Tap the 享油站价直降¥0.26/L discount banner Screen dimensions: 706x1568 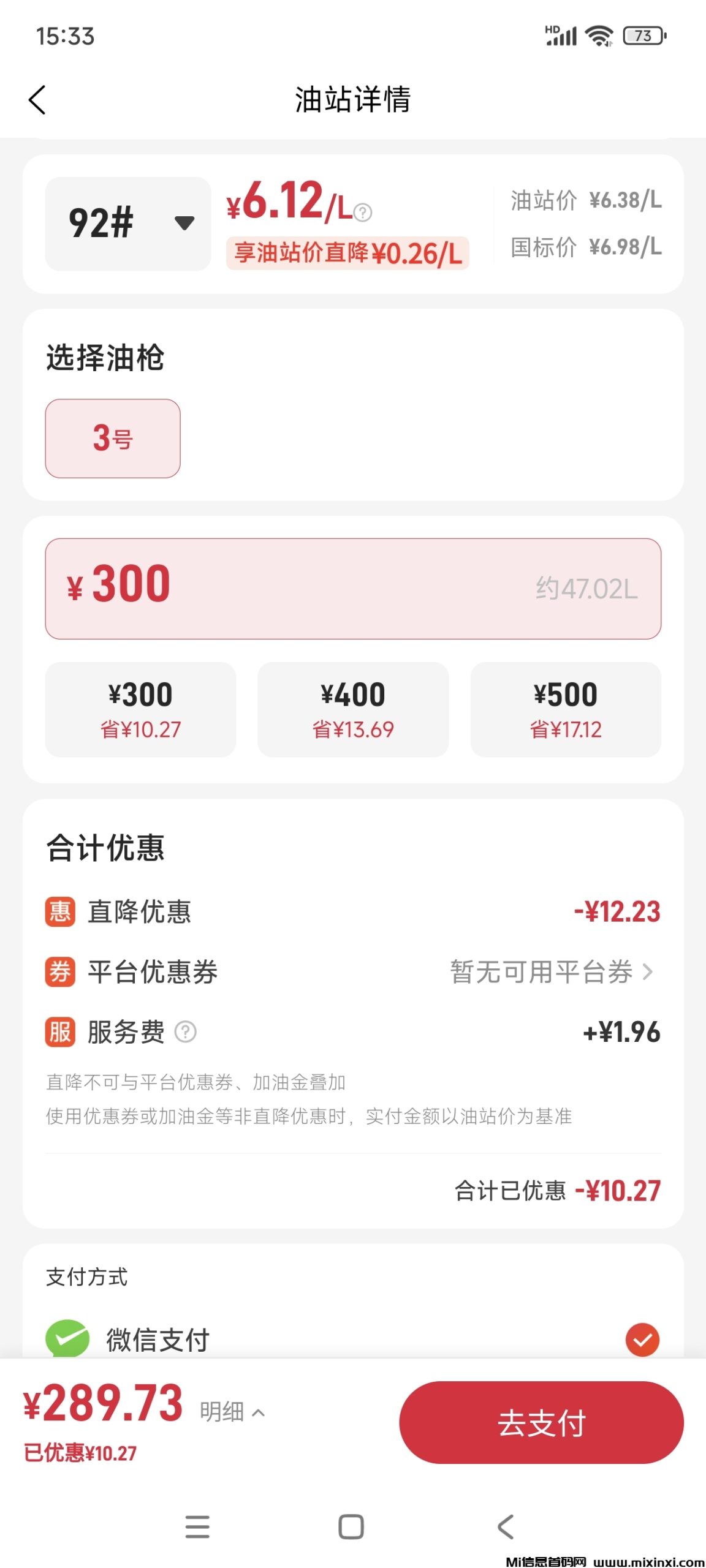(349, 253)
